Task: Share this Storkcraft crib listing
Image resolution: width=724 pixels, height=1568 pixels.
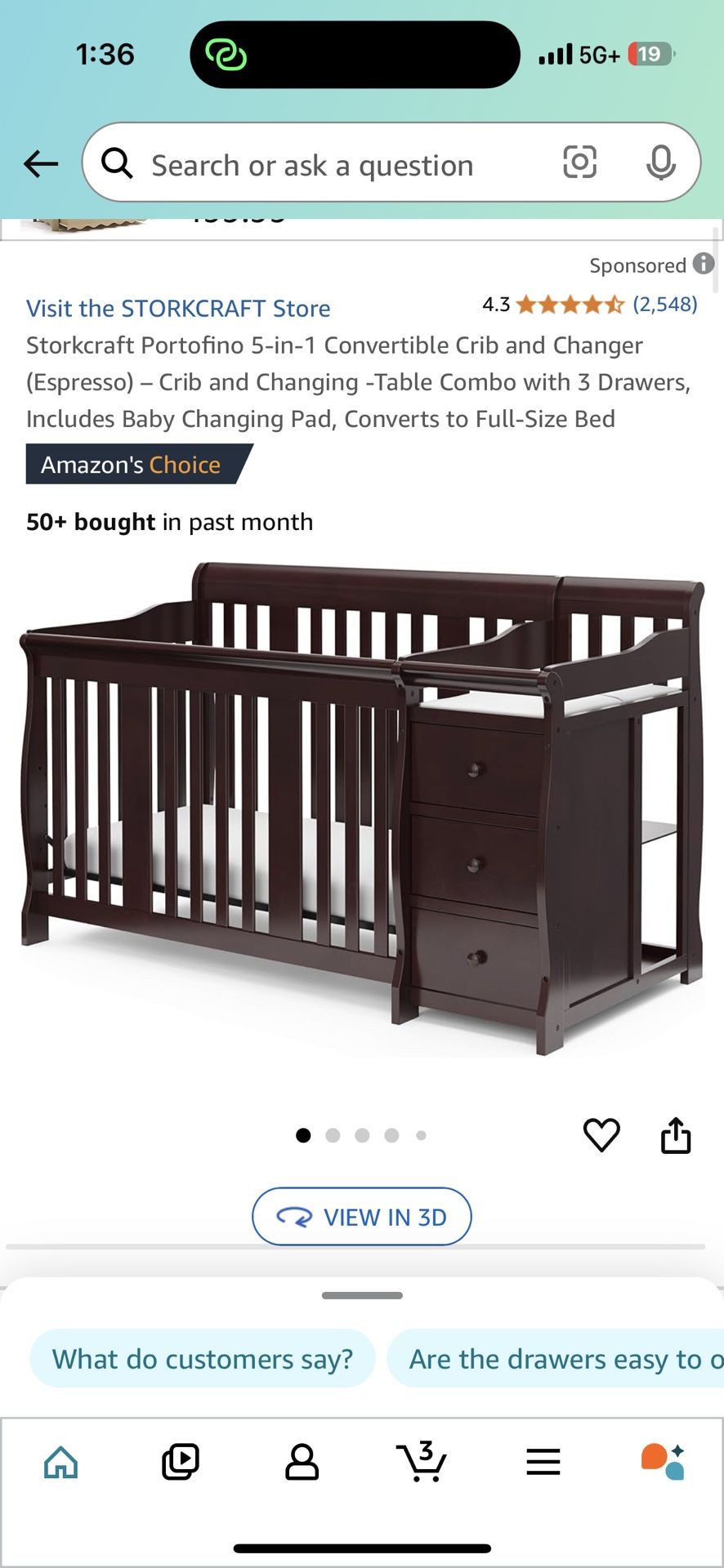Action: point(676,1134)
